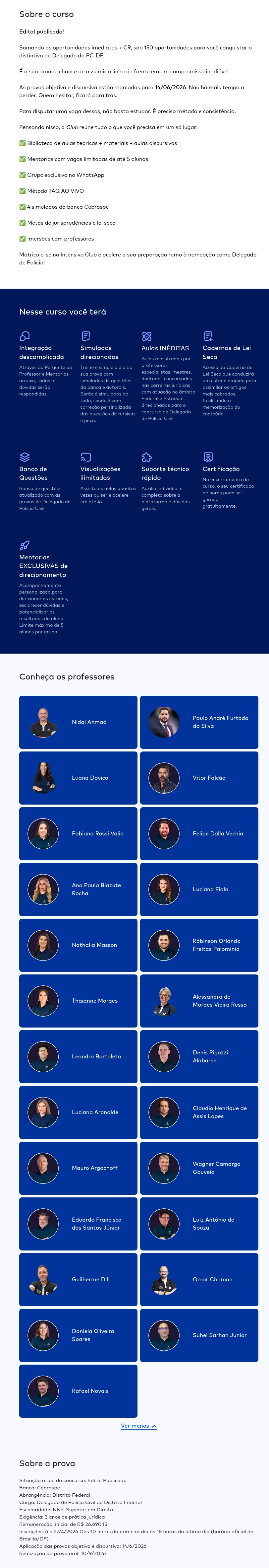This screenshot has height=1568, width=269.
Task: Open Ana Paula Blazute Rocha's card
Action: point(78,889)
